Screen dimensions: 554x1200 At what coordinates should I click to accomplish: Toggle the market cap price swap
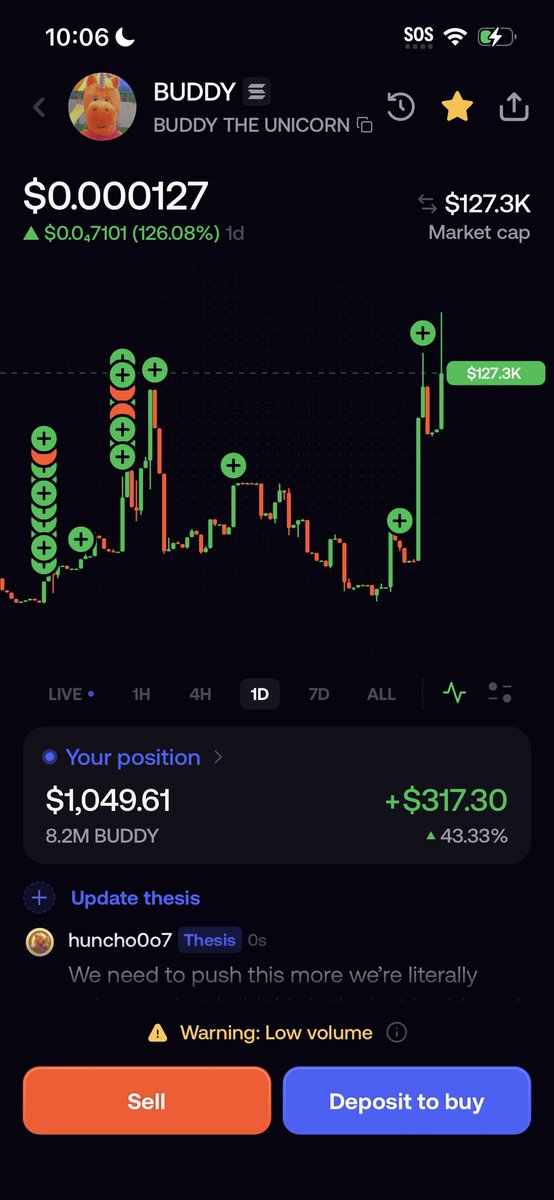pos(427,204)
